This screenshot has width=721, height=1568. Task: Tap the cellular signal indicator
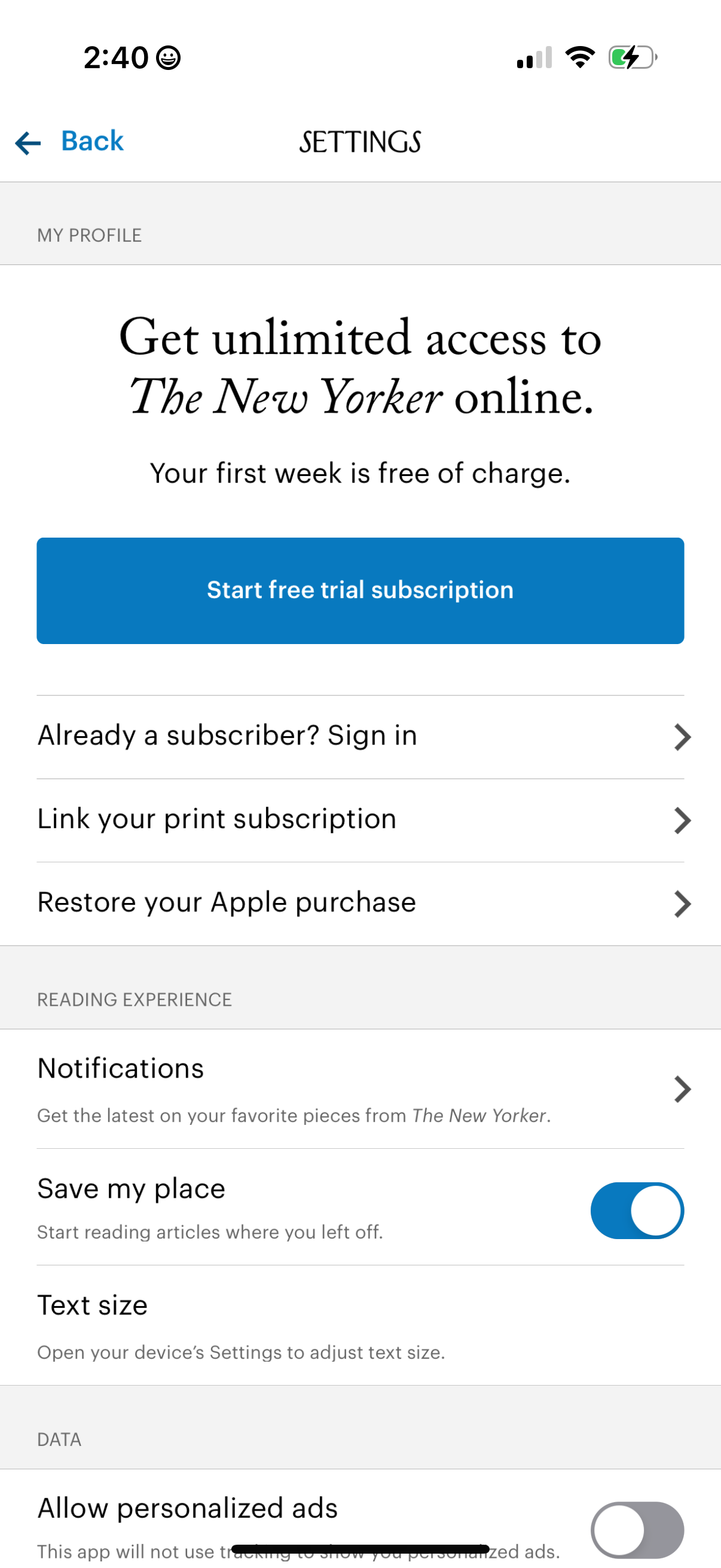tap(534, 58)
